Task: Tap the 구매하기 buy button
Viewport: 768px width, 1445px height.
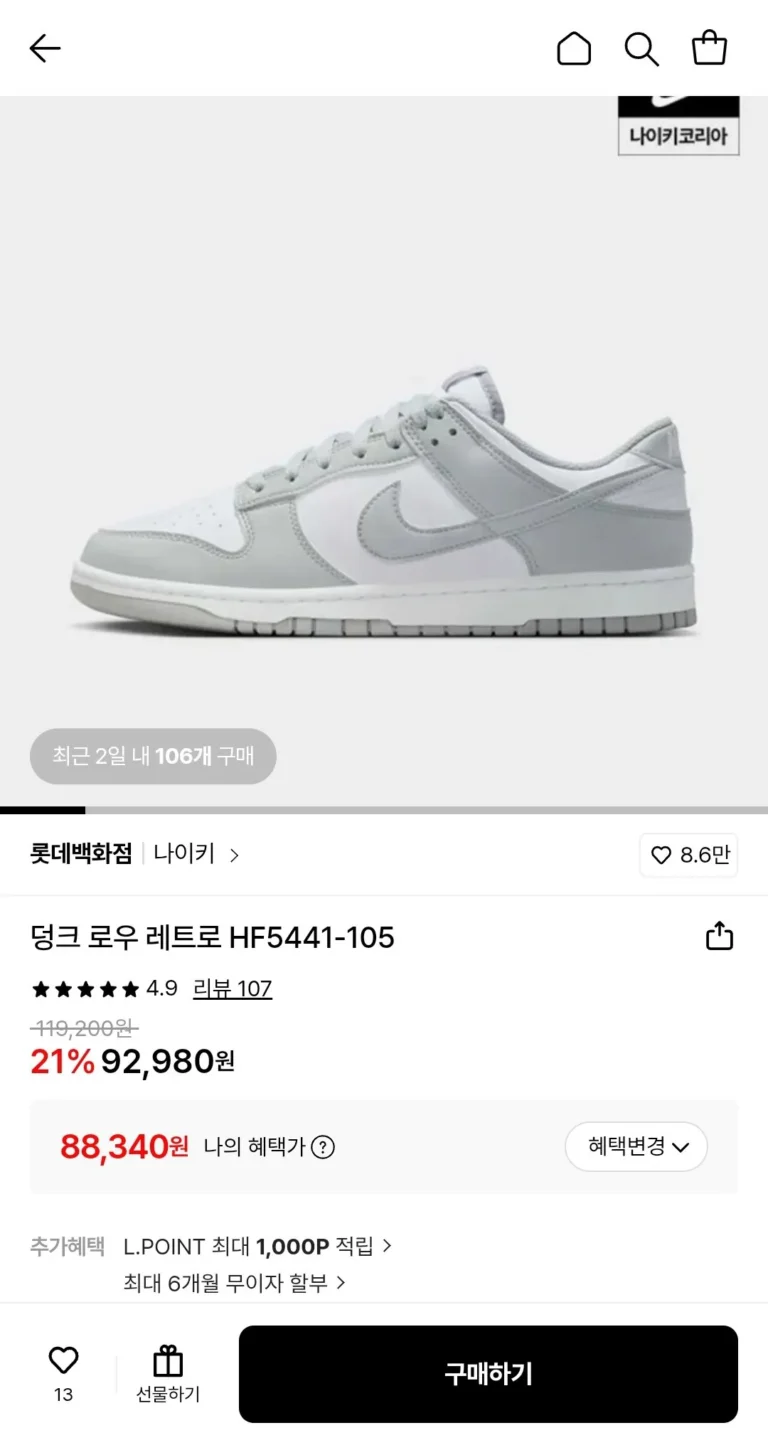Action: (x=488, y=1373)
